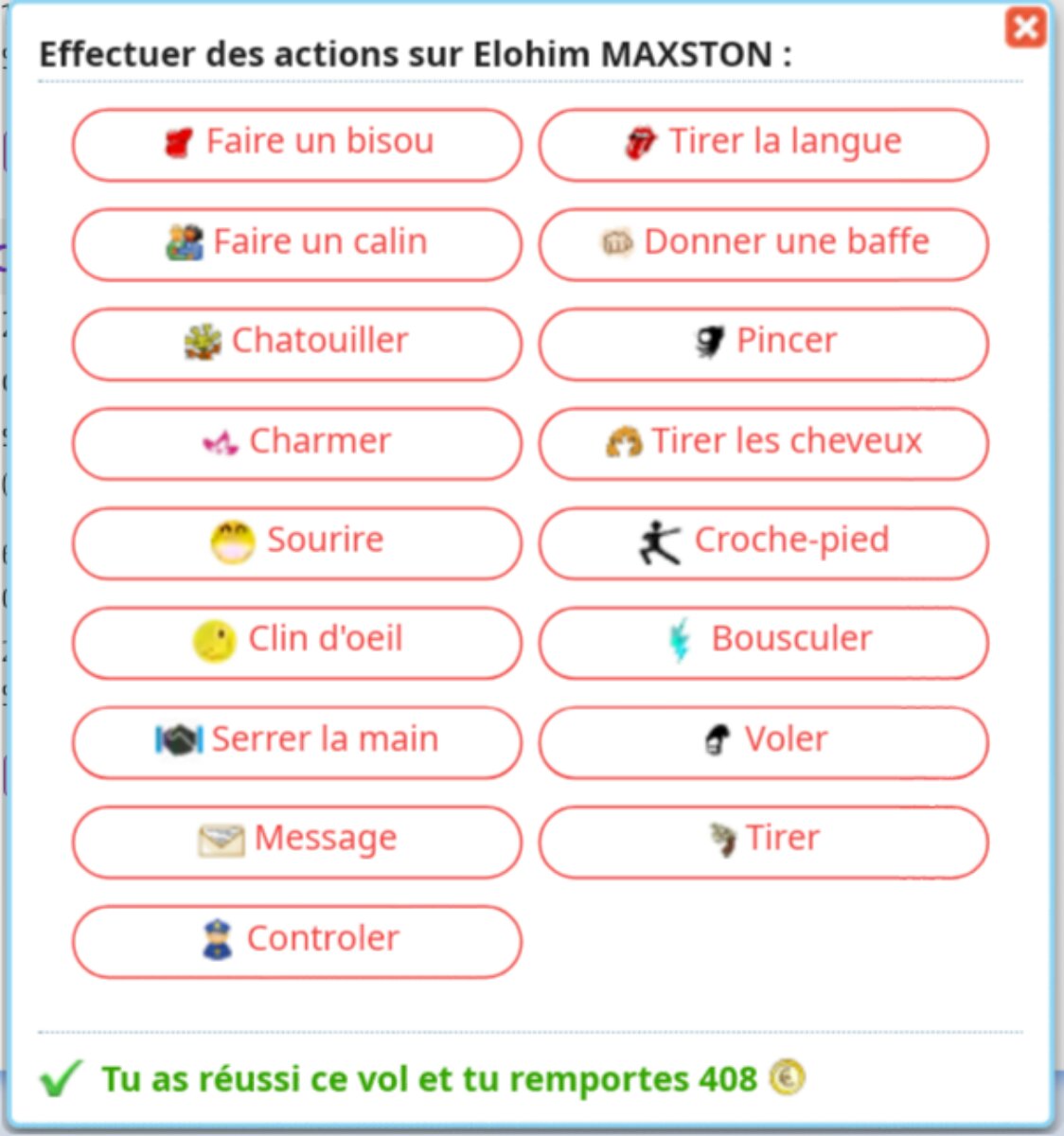The height and width of the screenshot is (1136, 1064).
Task: Tap Faire un calin
Action: (x=296, y=243)
